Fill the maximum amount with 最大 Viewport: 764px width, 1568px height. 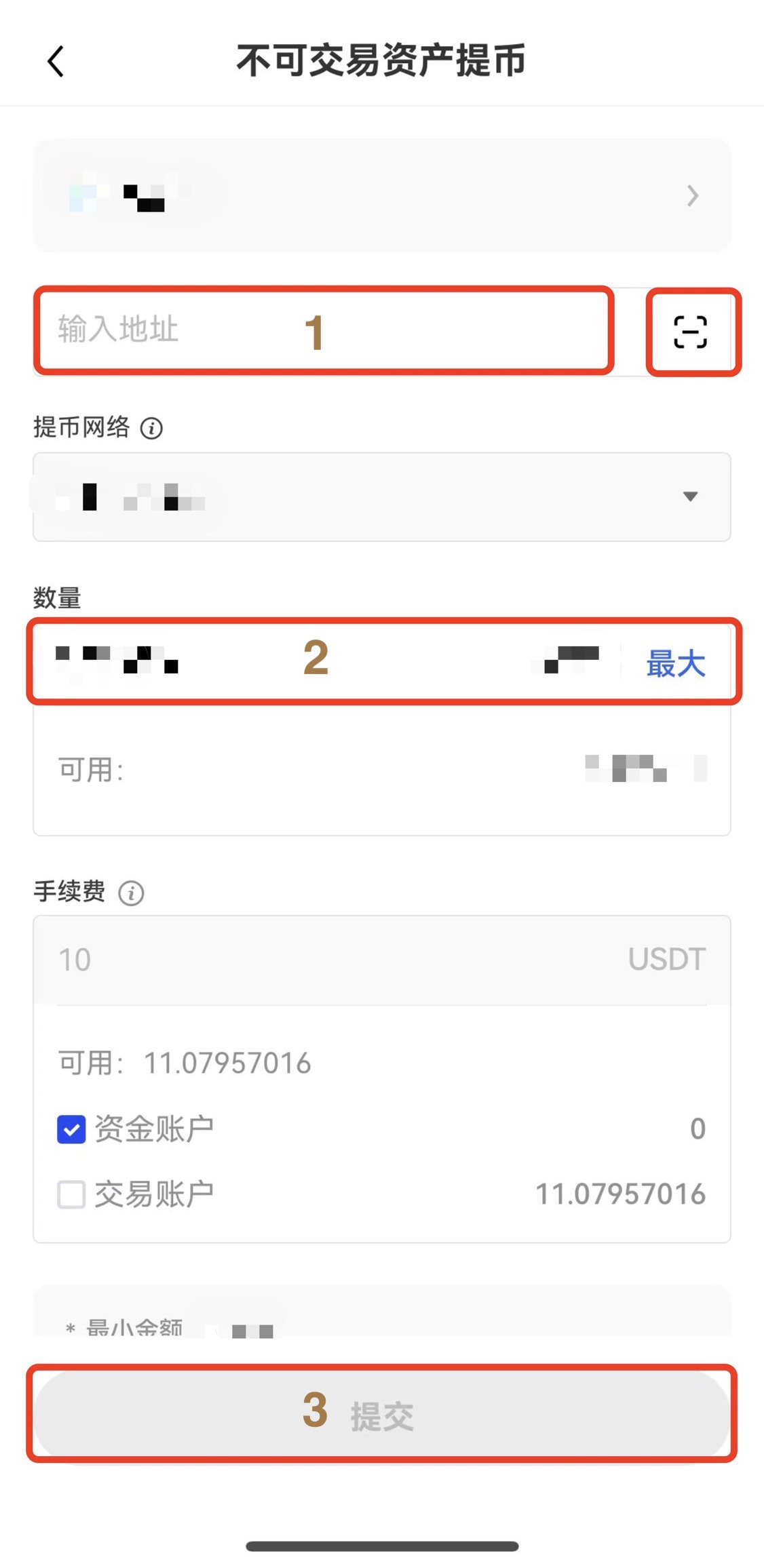tap(675, 663)
